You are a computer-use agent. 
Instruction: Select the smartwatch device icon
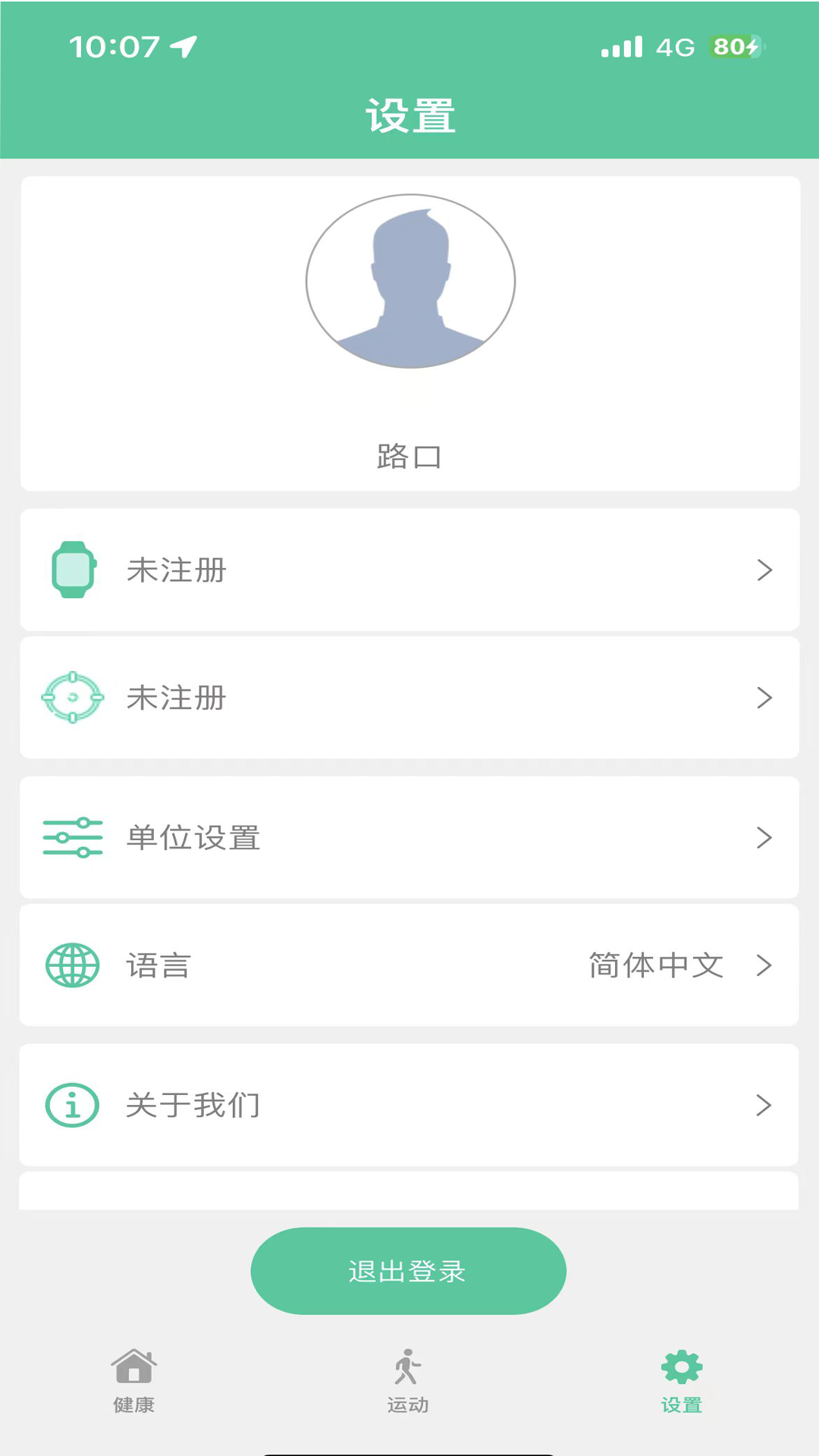tap(72, 570)
